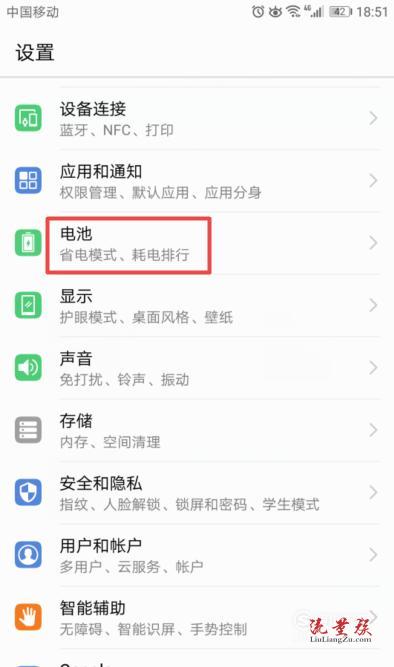Open 声音 settings

click(197, 368)
